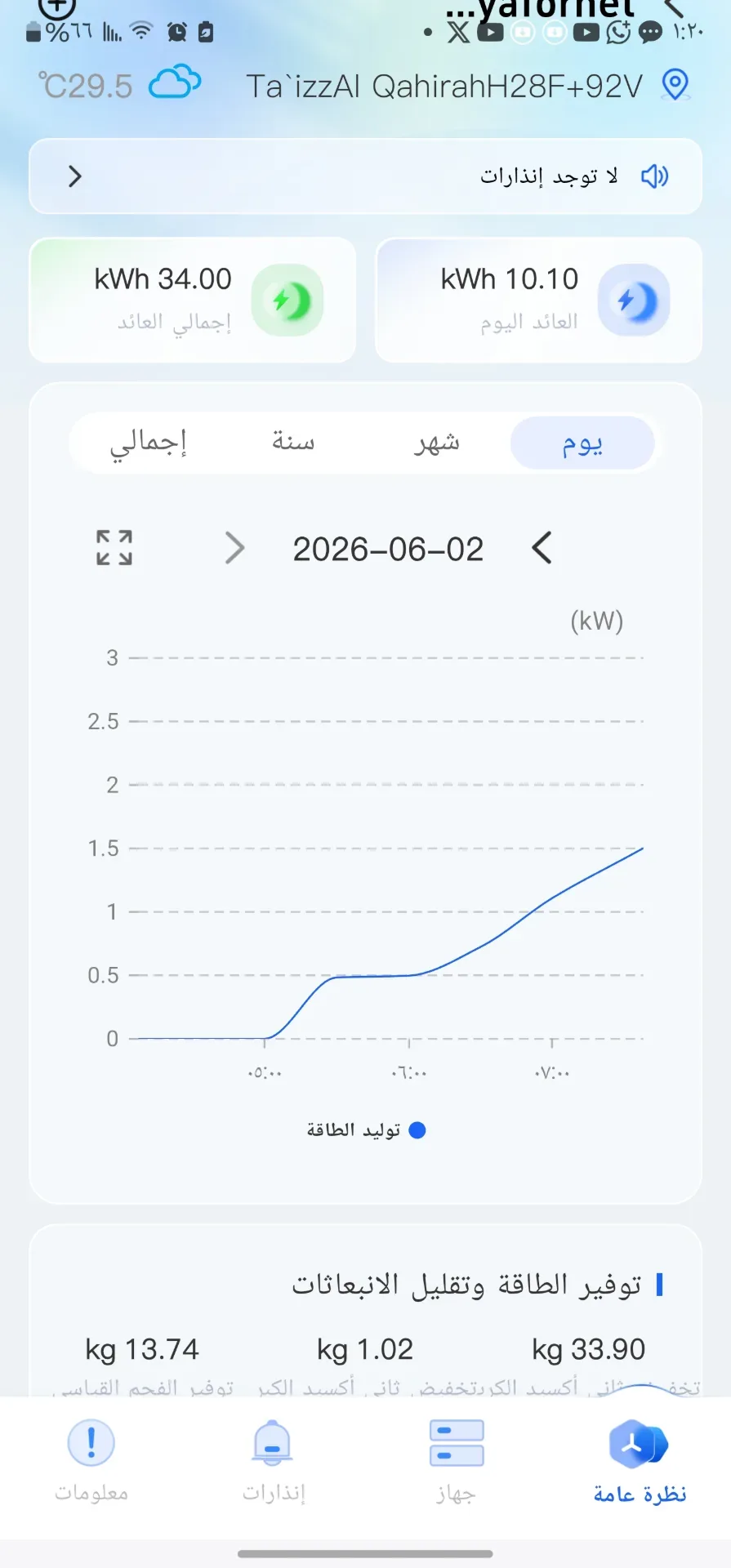
Task: Switch to the سنة (year) tab
Action: pos(292,443)
